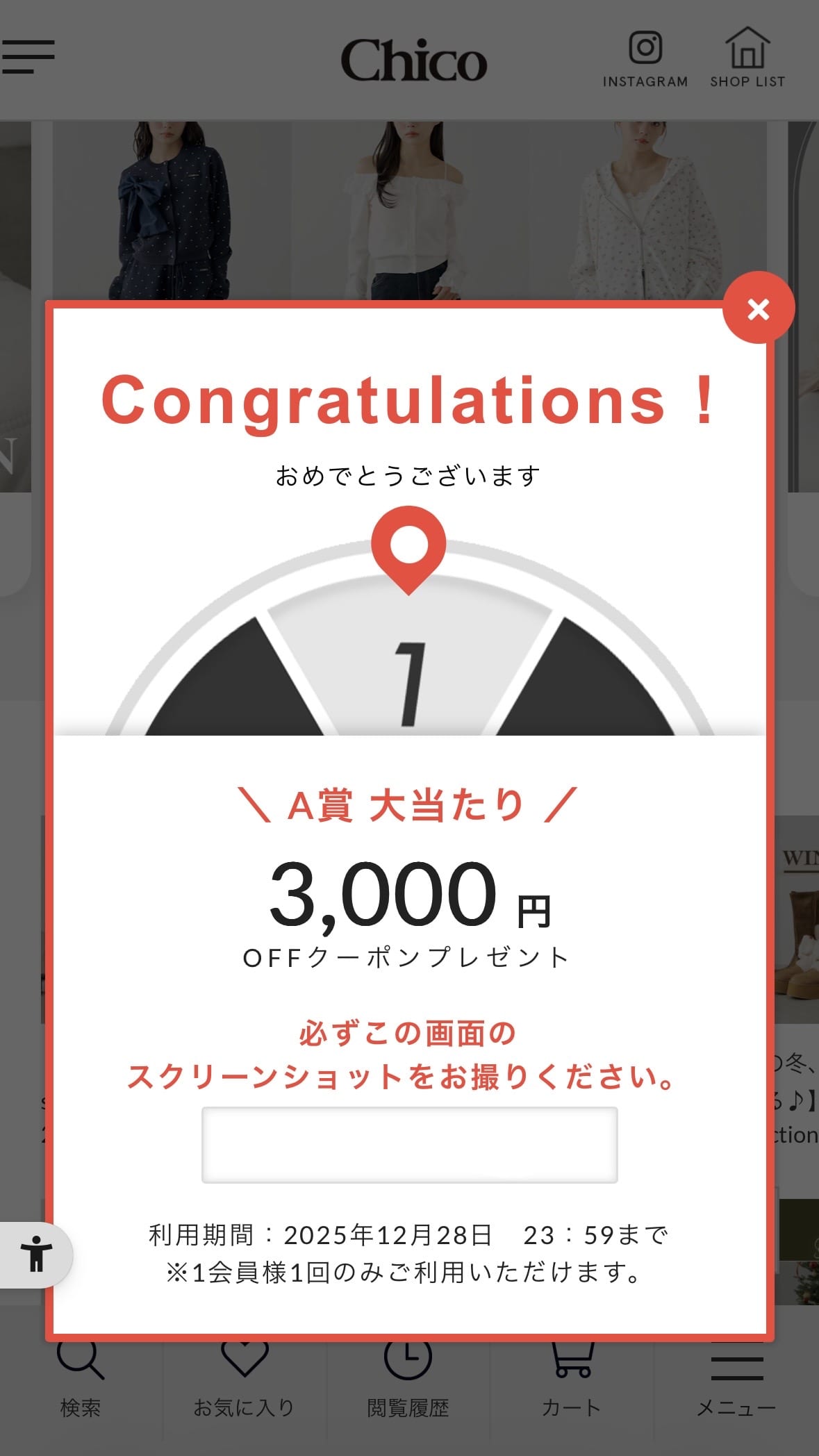The image size is (819, 1456).
Task: Open the hamburger drawer menu
Action: coord(28,57)
